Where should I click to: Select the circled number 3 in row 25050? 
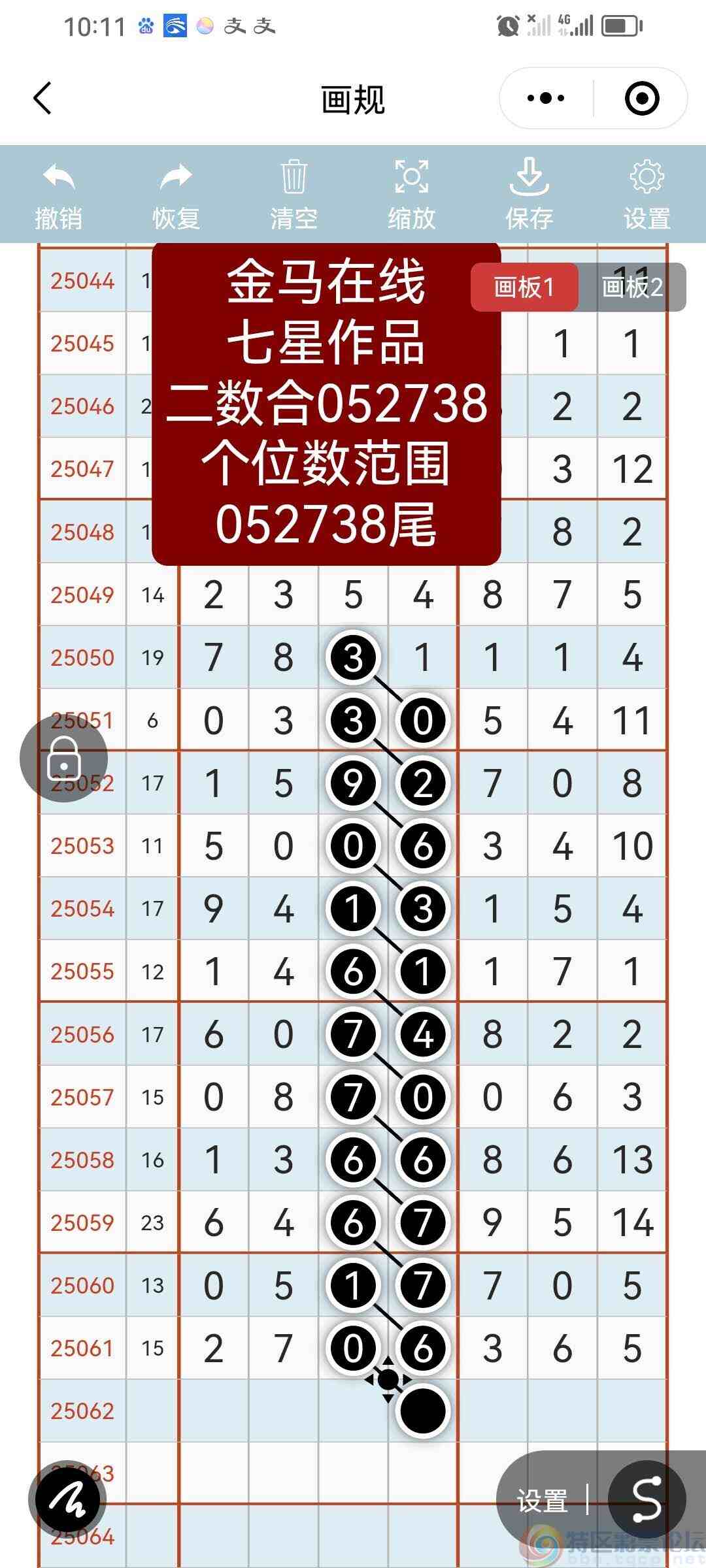point(352,657)
